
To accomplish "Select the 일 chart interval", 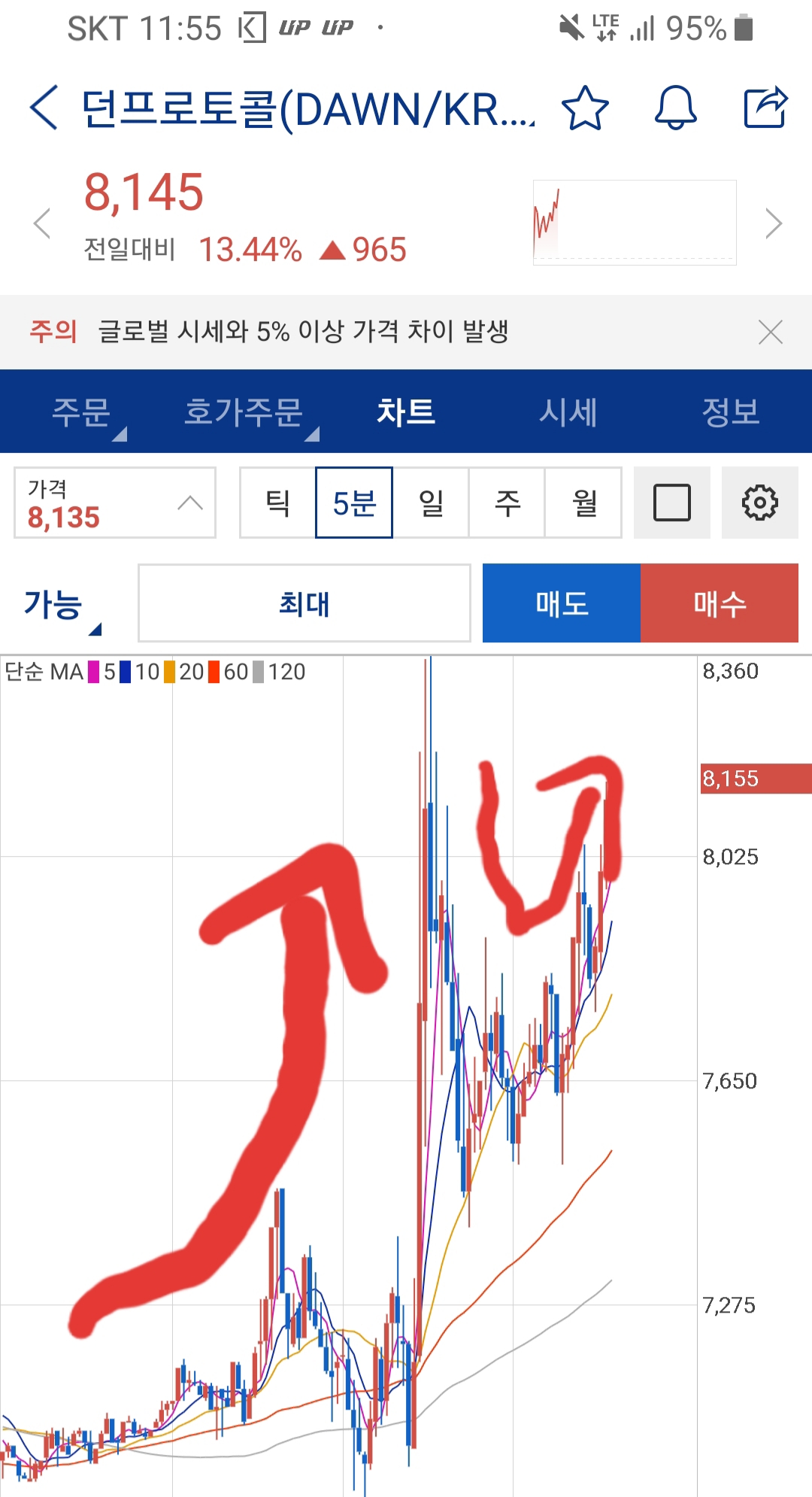I will (431, 503).
